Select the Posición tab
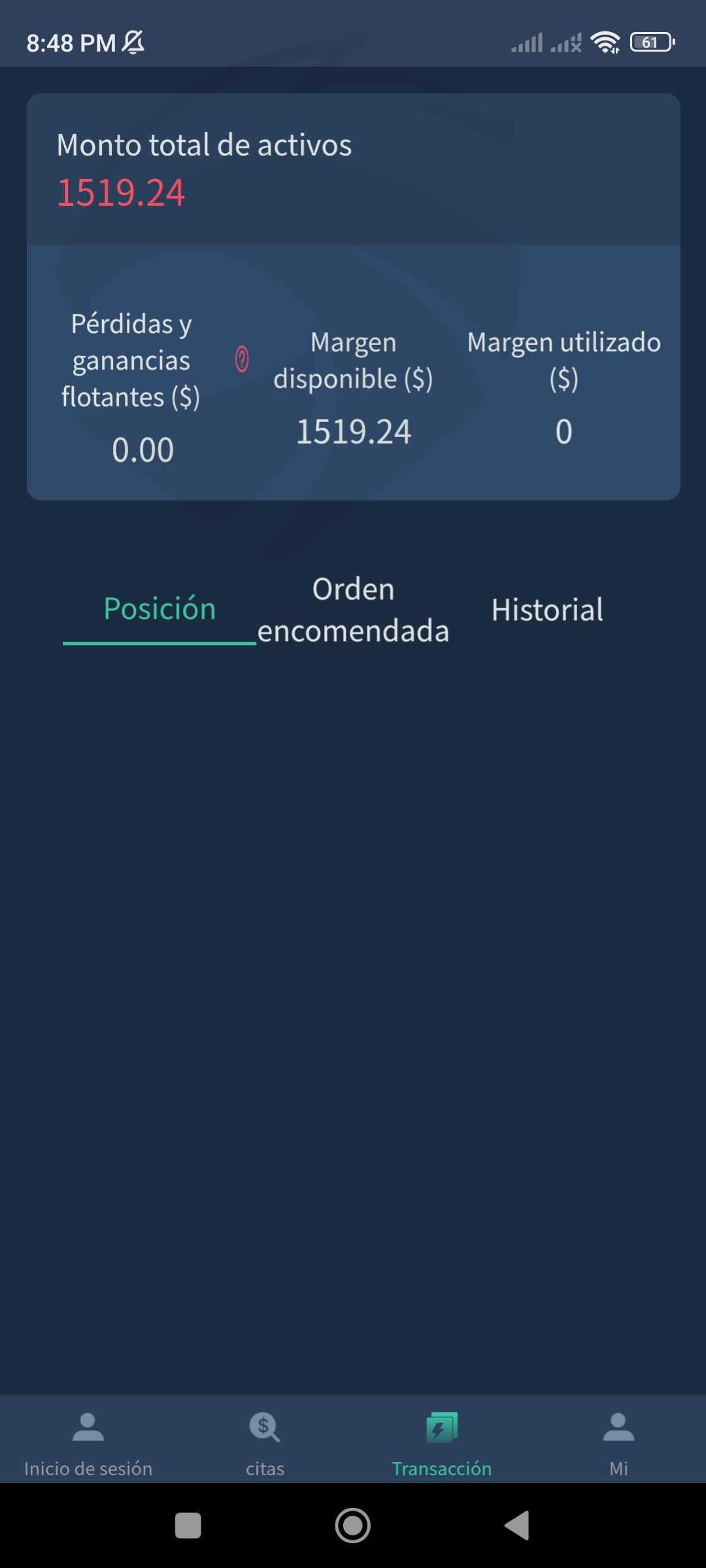 point(160,609)
